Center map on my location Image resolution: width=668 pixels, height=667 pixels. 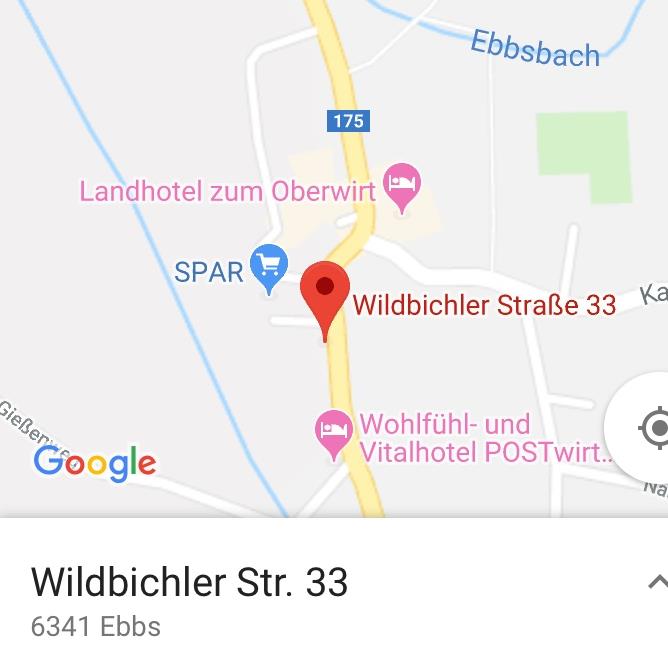651,429
